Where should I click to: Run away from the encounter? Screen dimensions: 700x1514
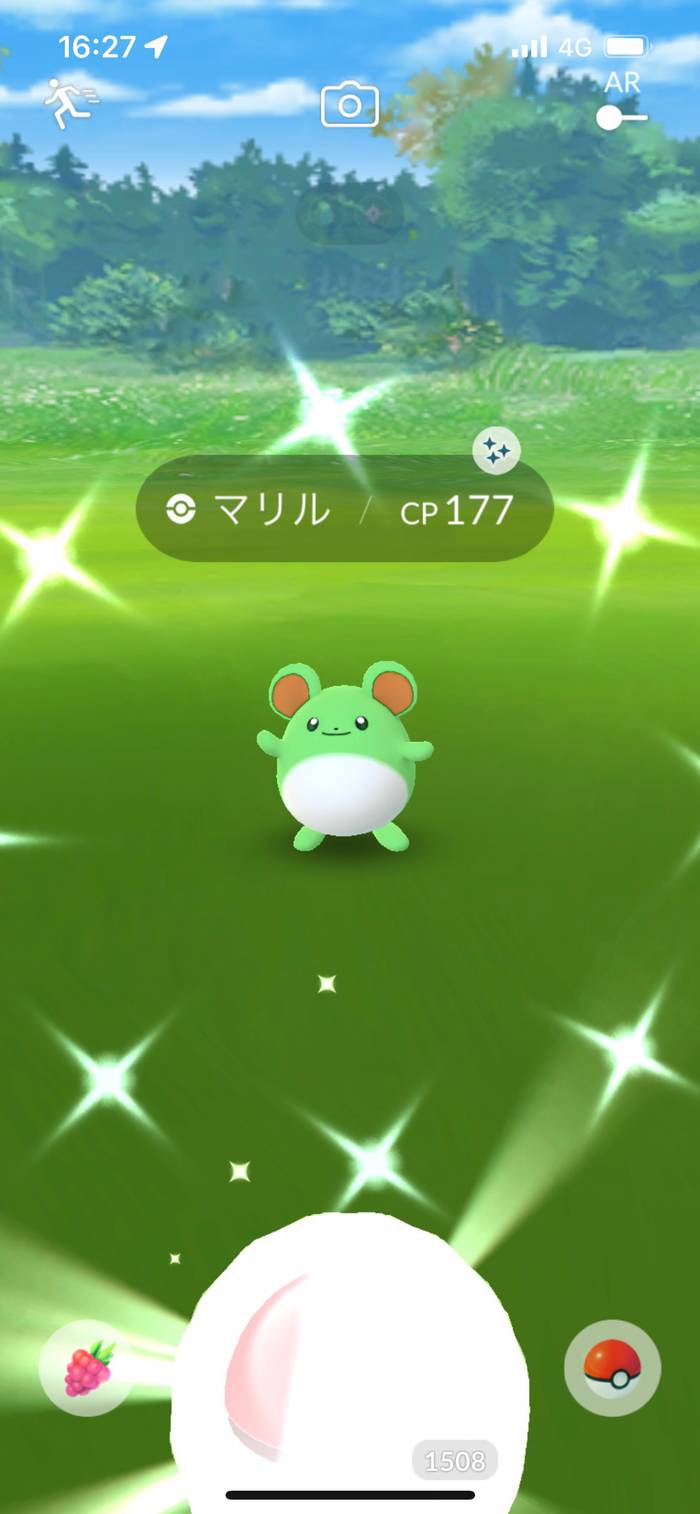point(69,104)
